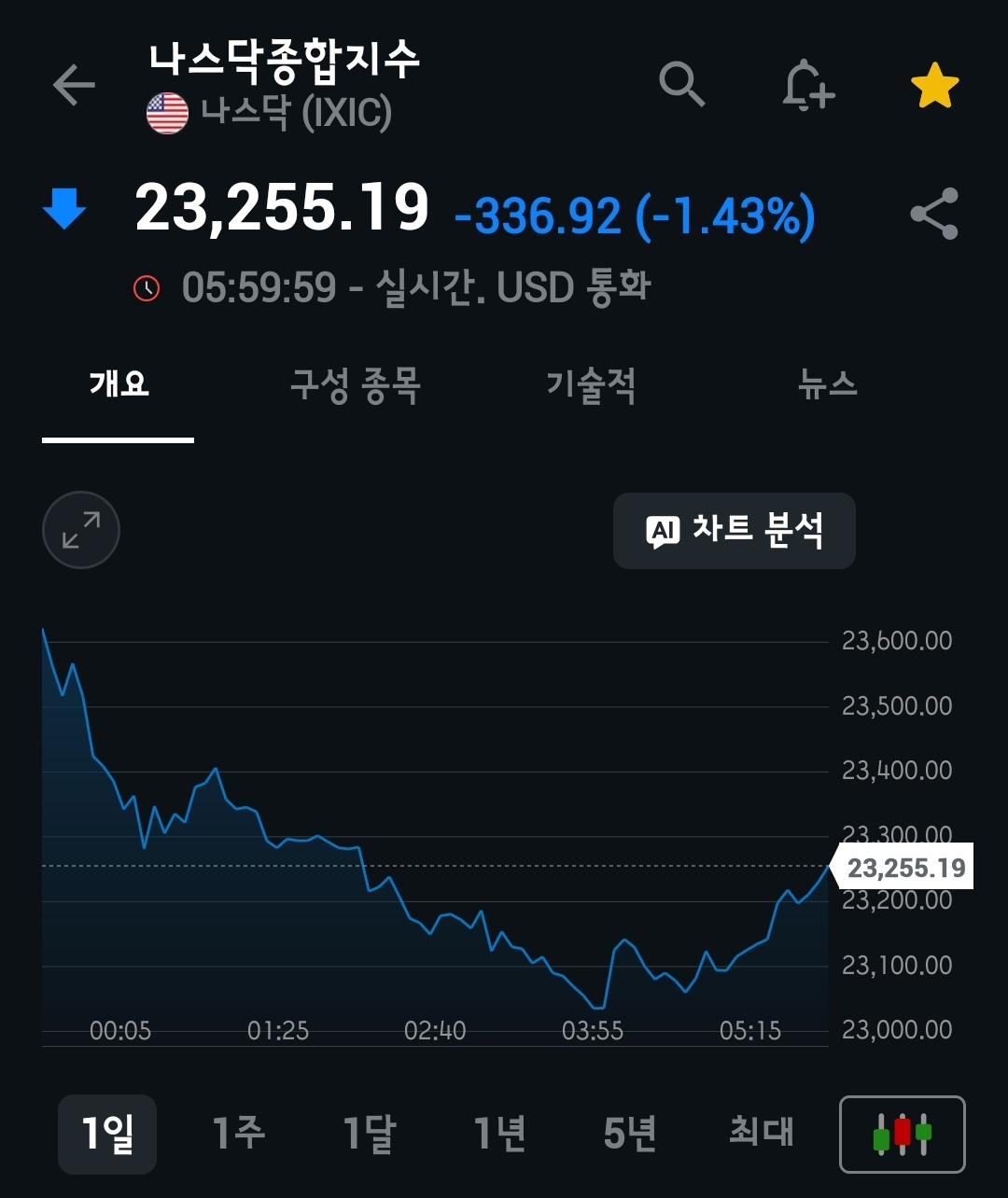The image size is (1008, 1198).
Task: View the 뉴스 tab
Action: tap(827, 384)
